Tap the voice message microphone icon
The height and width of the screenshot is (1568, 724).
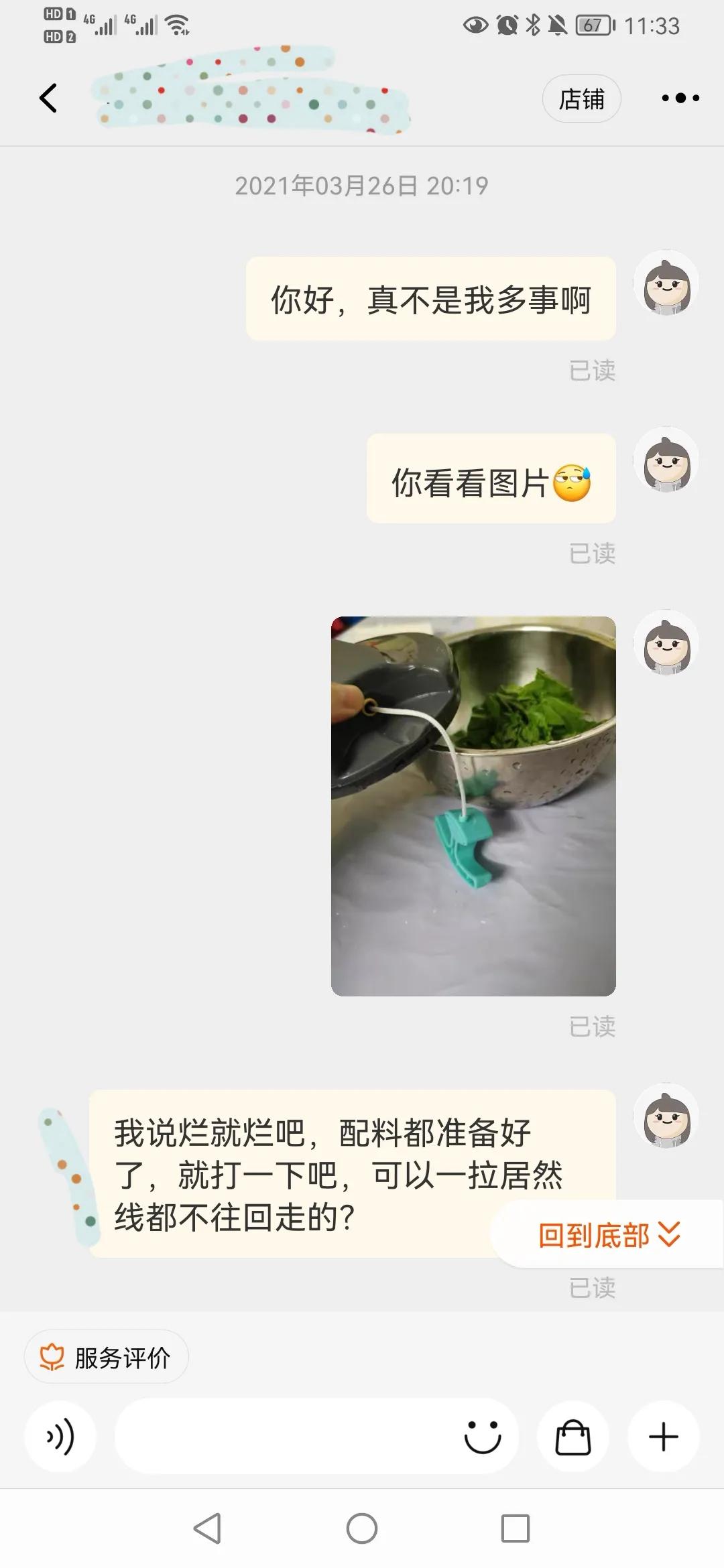click(x=60, y=1437)
